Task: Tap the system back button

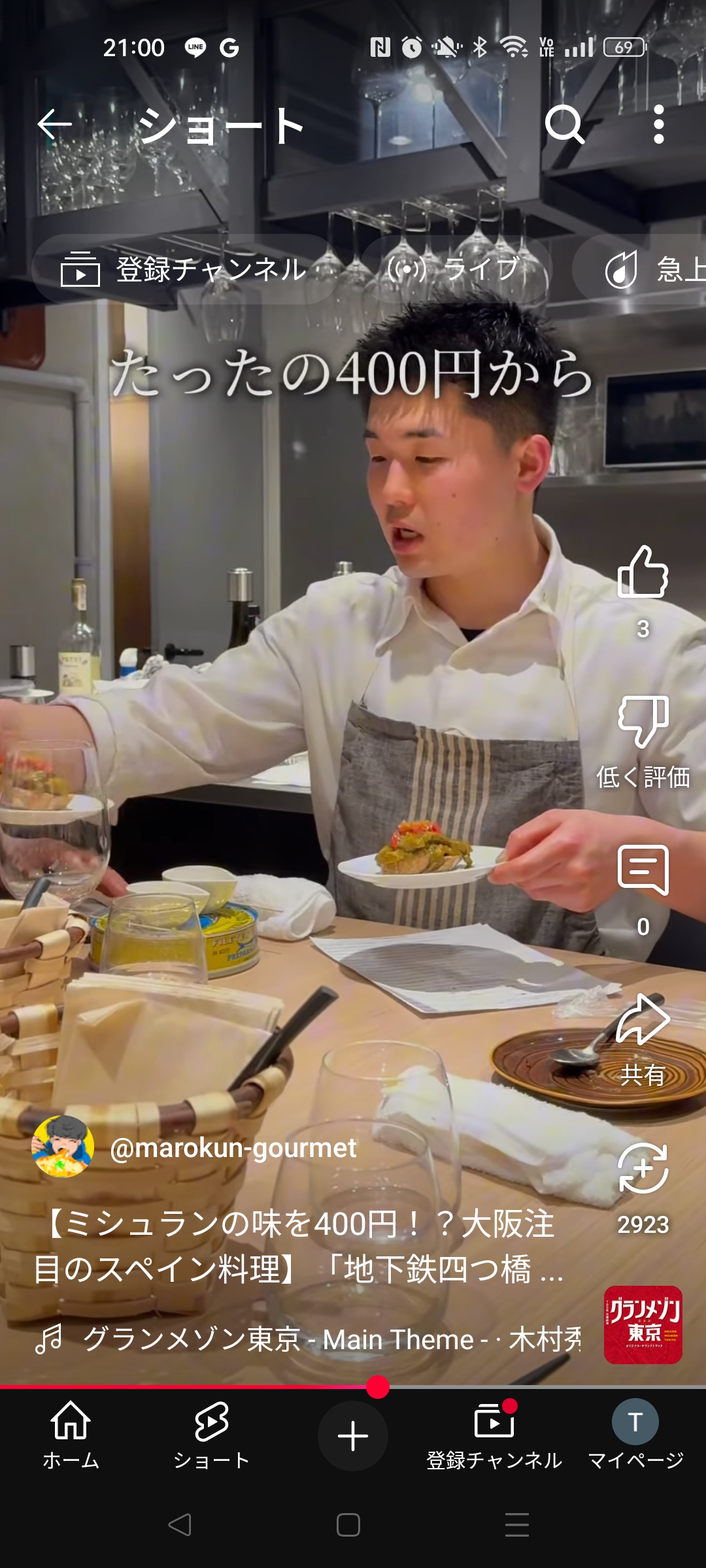Action: (180, 1525)
